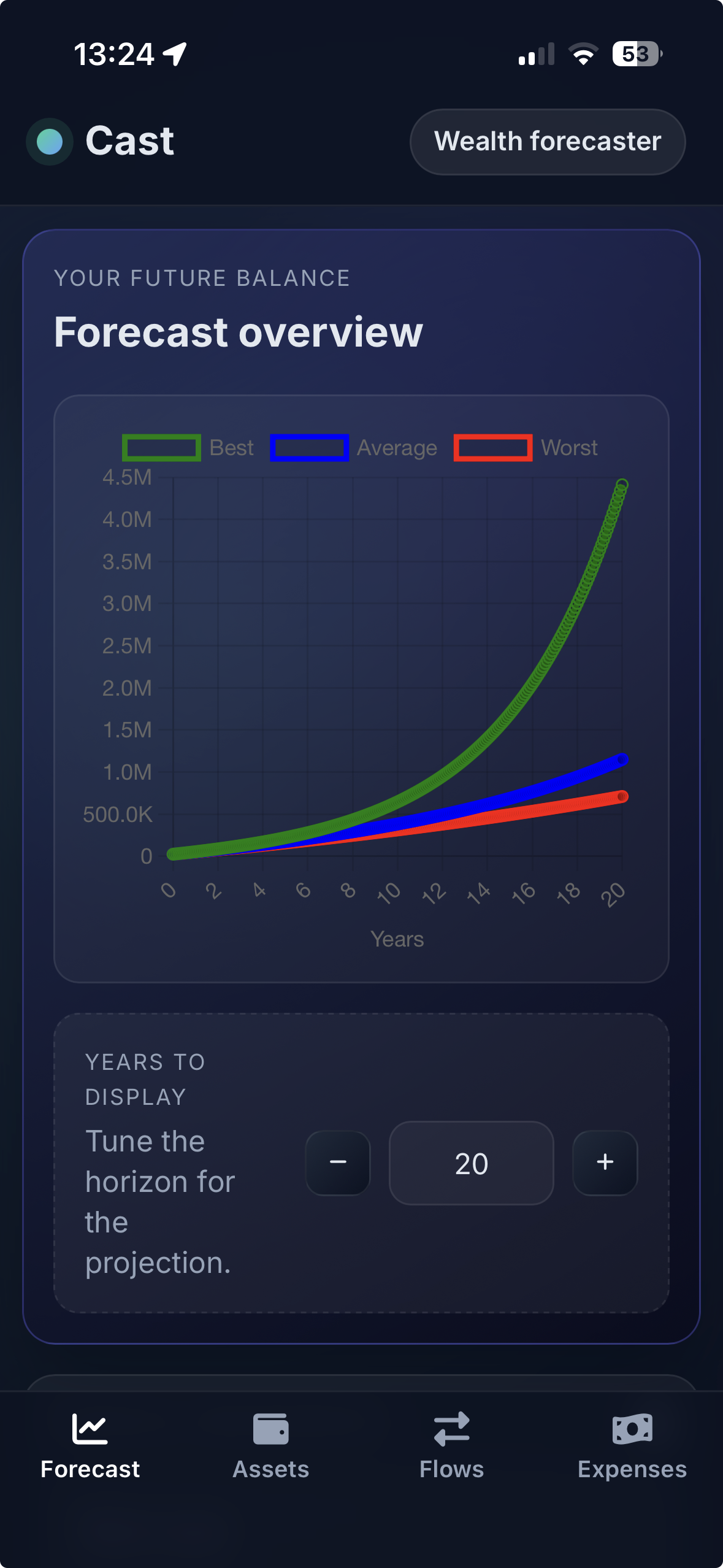This screenshot has height=1568, width=723.
Task: Toggle the Best series in the chart legend
Action: (188, 448)
